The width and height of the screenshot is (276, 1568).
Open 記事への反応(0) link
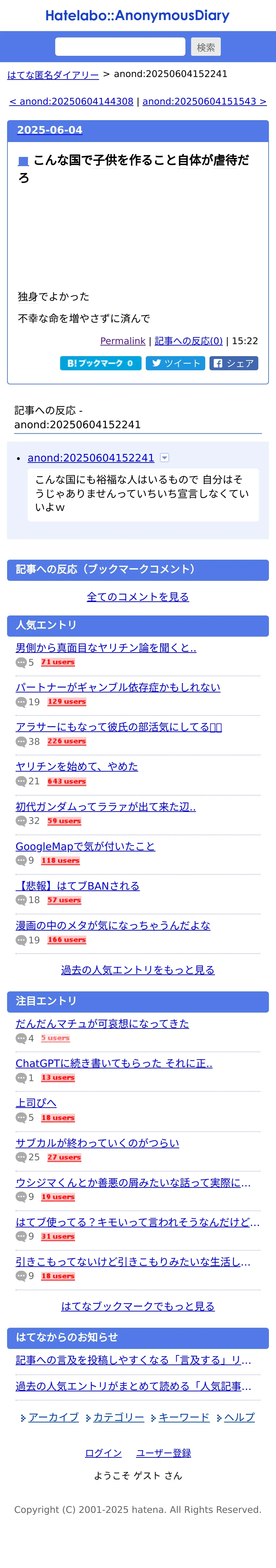(189, 341)
